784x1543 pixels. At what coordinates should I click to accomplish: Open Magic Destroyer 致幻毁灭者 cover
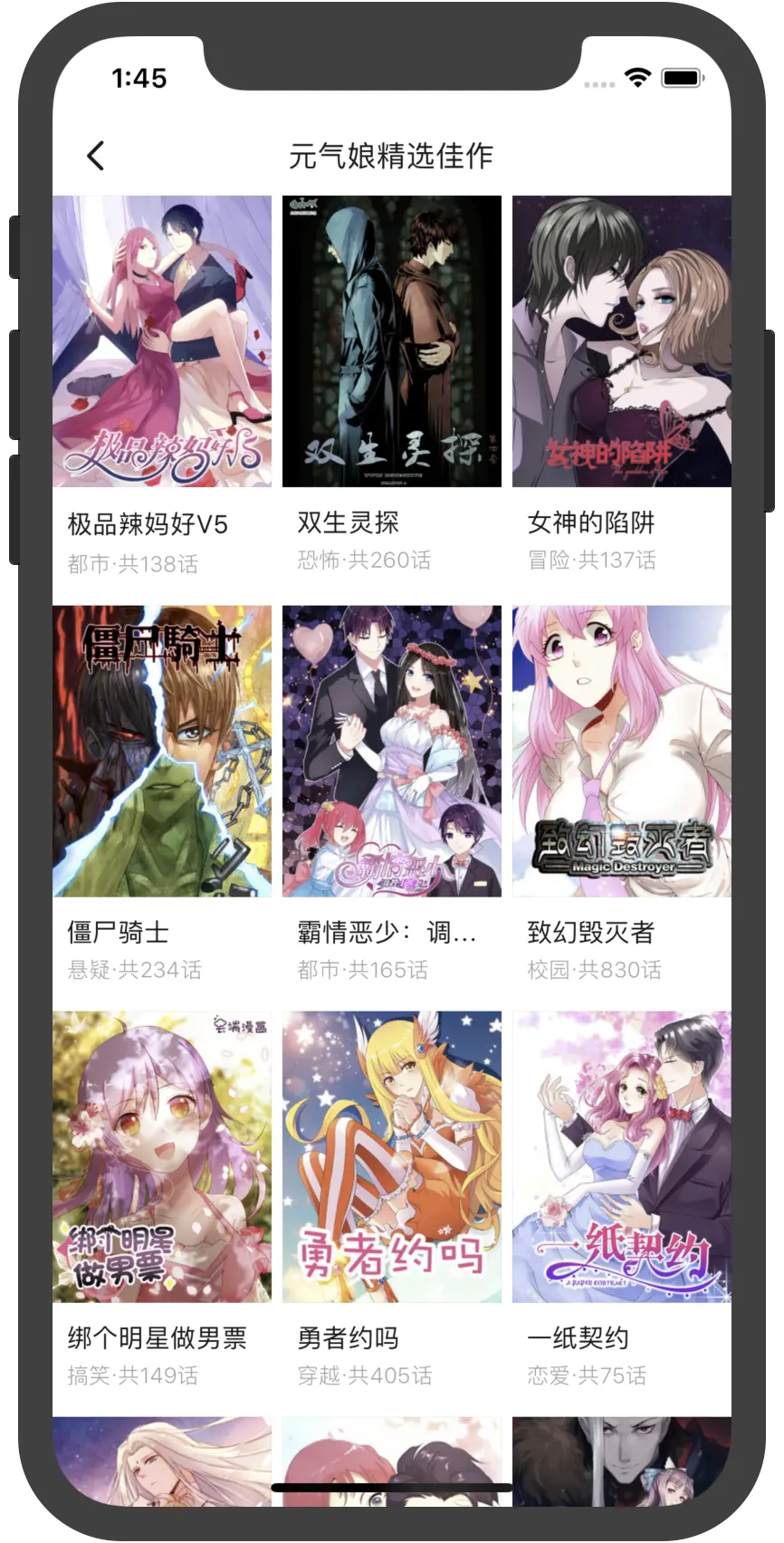[621, 752]
